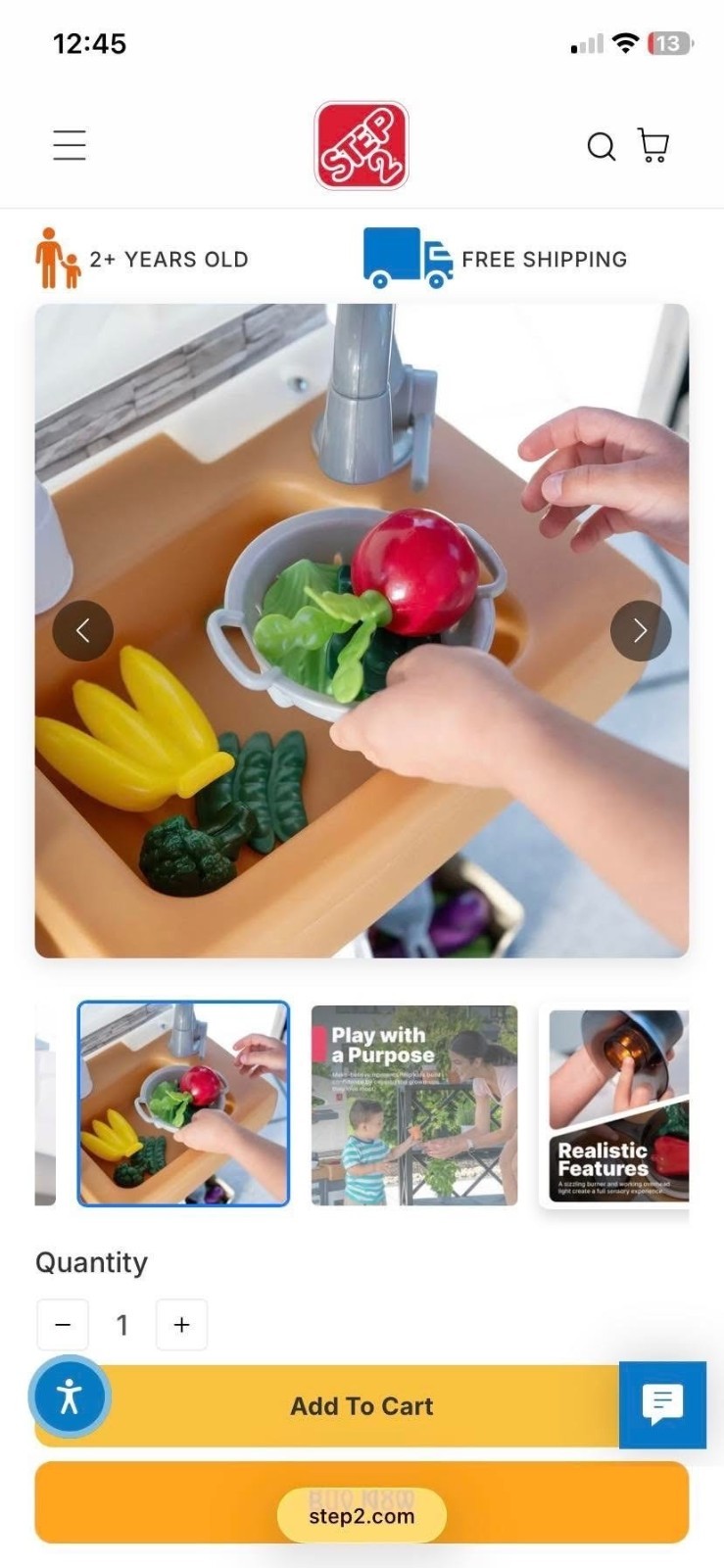Viewport: 724px width, 1568px height.
Task: Open accessibility options
Action: pos(70,1396)
